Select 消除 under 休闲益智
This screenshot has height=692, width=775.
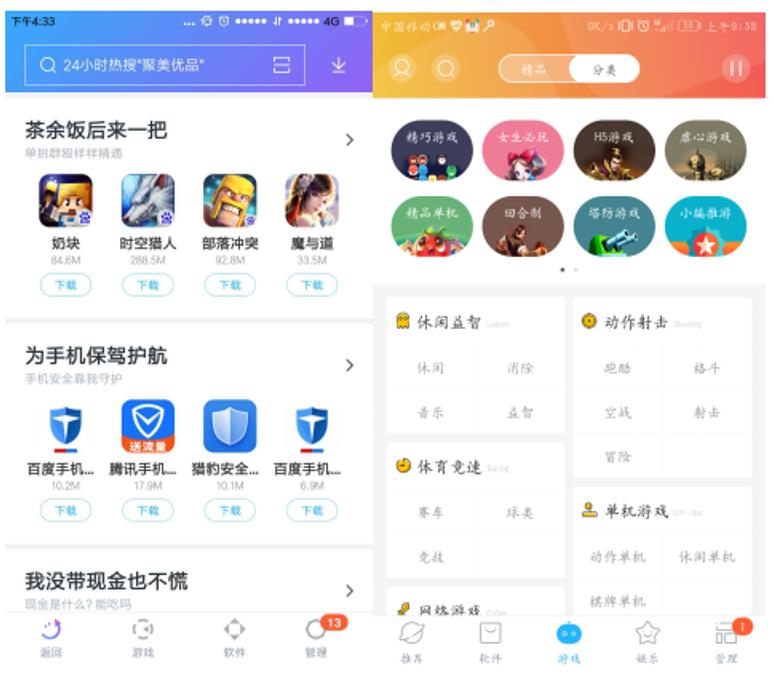tap(520, 368)
